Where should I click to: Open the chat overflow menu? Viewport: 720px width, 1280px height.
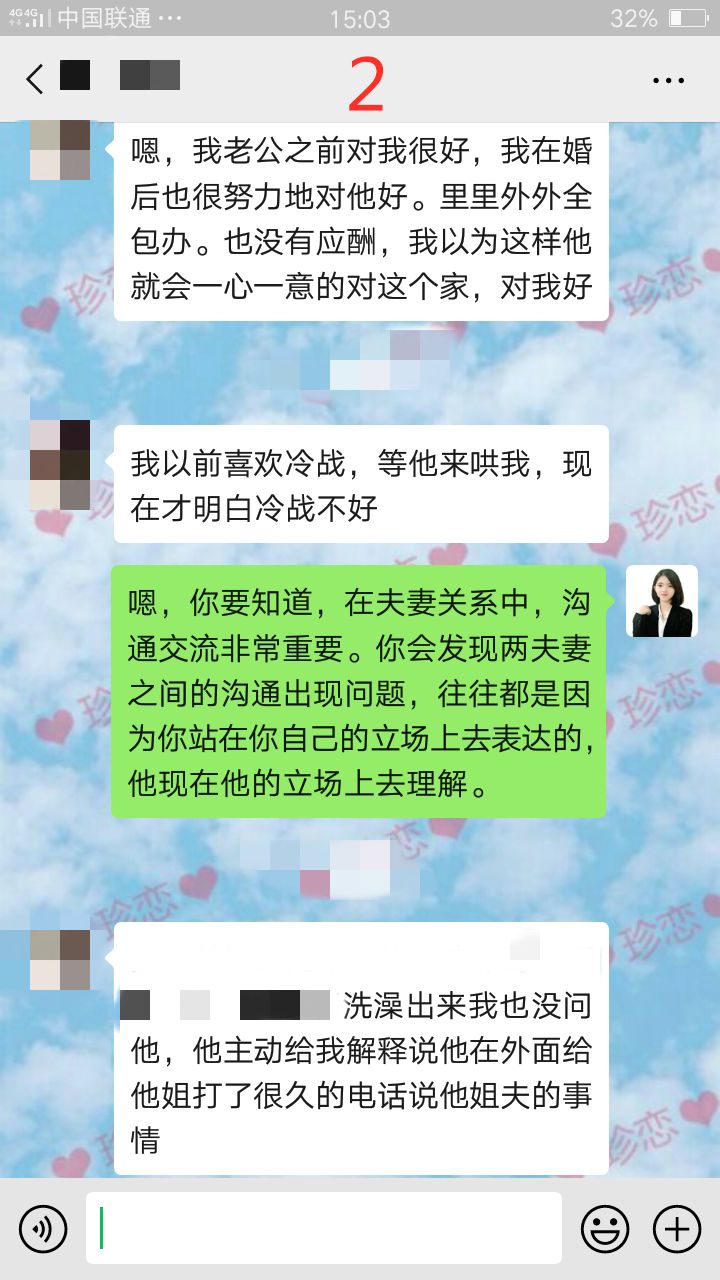click(x=668, y=81)
